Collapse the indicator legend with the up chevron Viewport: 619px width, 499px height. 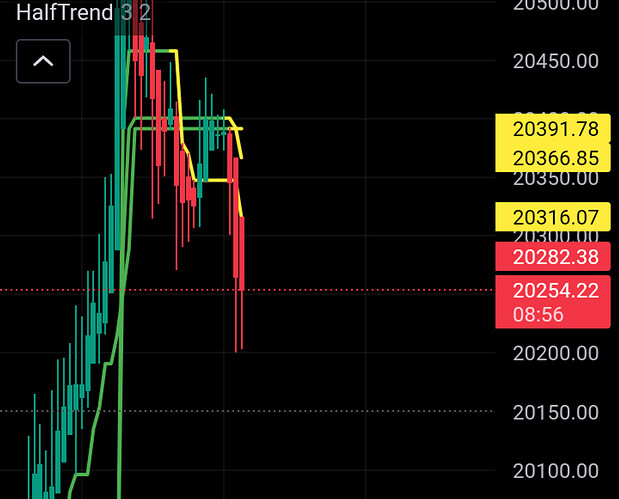pos(43,61)
